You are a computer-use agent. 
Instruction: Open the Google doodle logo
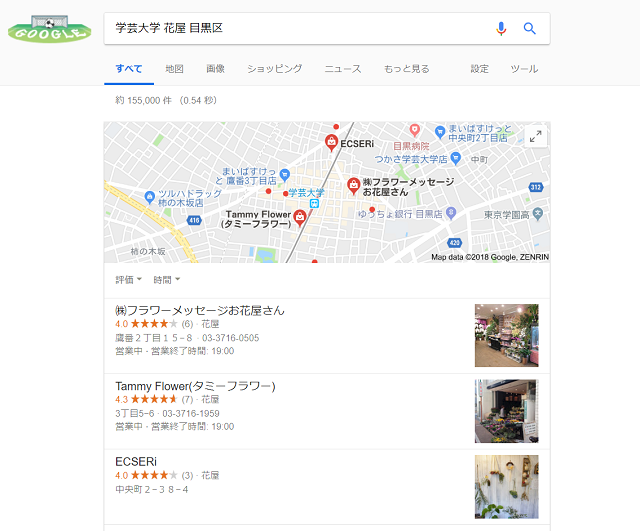click(48, 30)
